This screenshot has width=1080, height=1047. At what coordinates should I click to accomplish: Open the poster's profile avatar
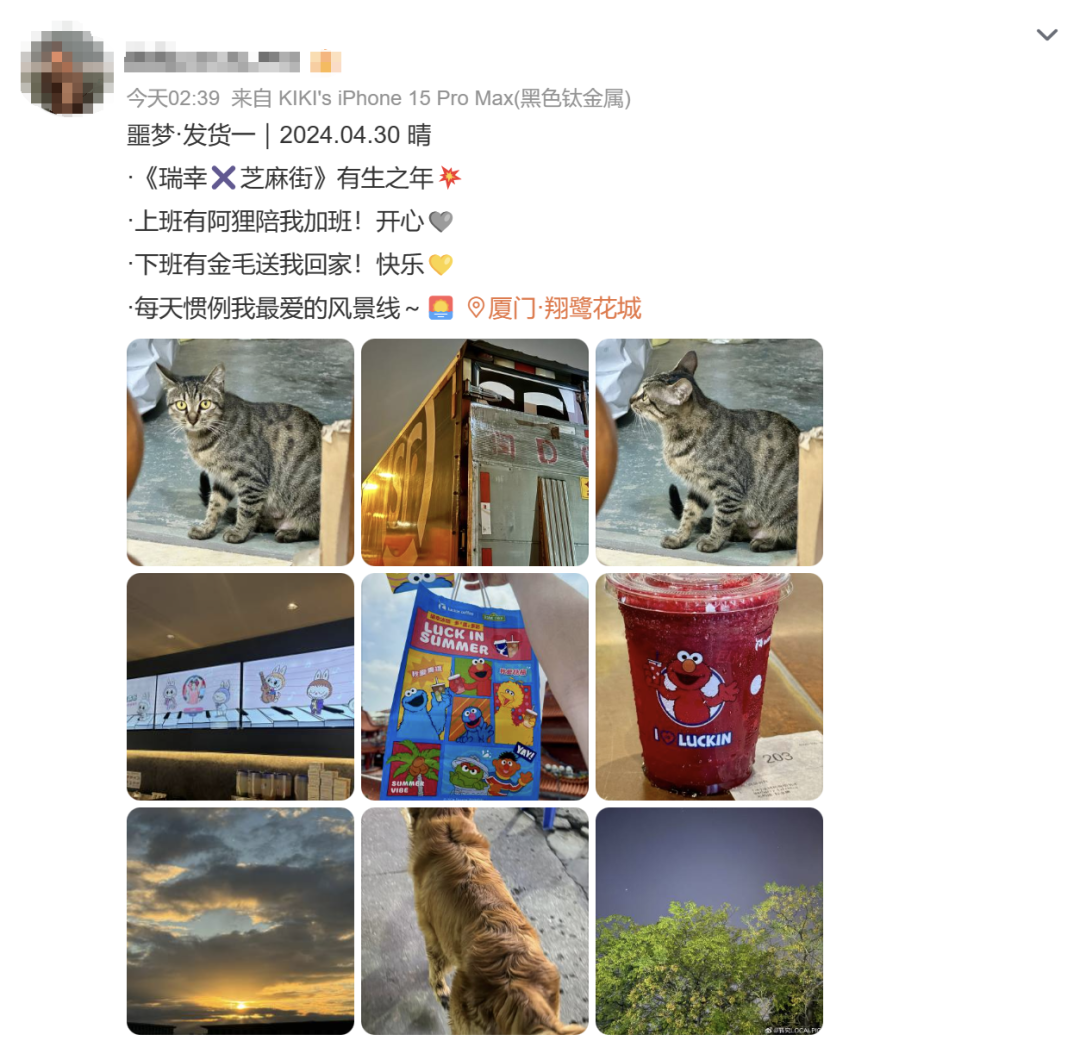point(67,73)
